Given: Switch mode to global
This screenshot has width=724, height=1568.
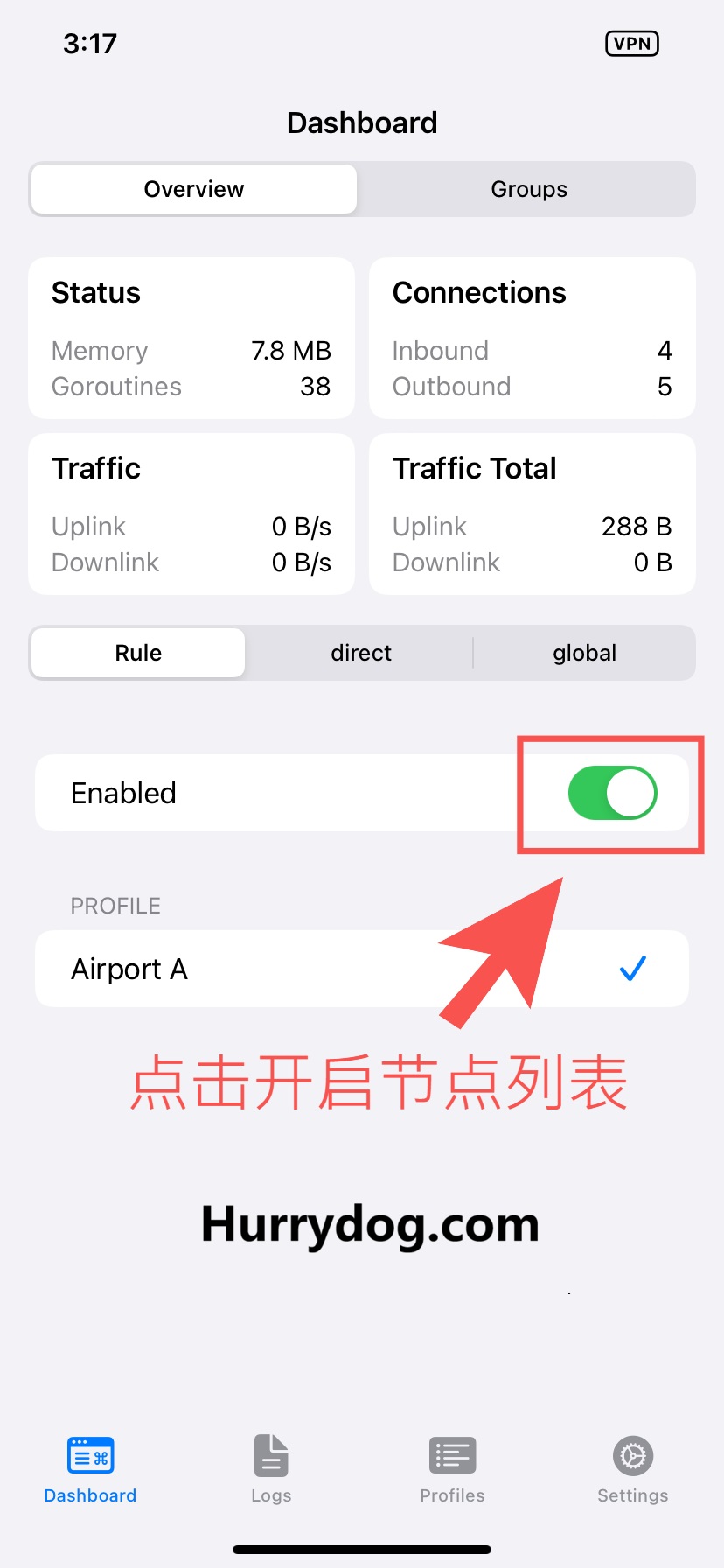Looking at the screenshot, I should click(x=584, y=653).
